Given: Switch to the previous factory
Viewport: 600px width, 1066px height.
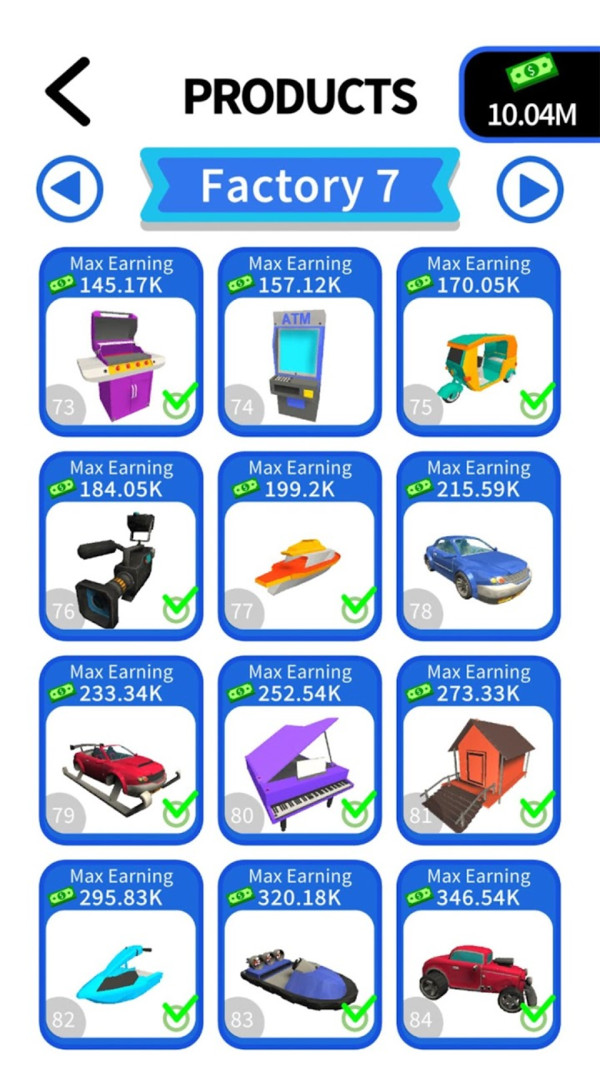Looking at the screenshot, I should pos(70,188).
